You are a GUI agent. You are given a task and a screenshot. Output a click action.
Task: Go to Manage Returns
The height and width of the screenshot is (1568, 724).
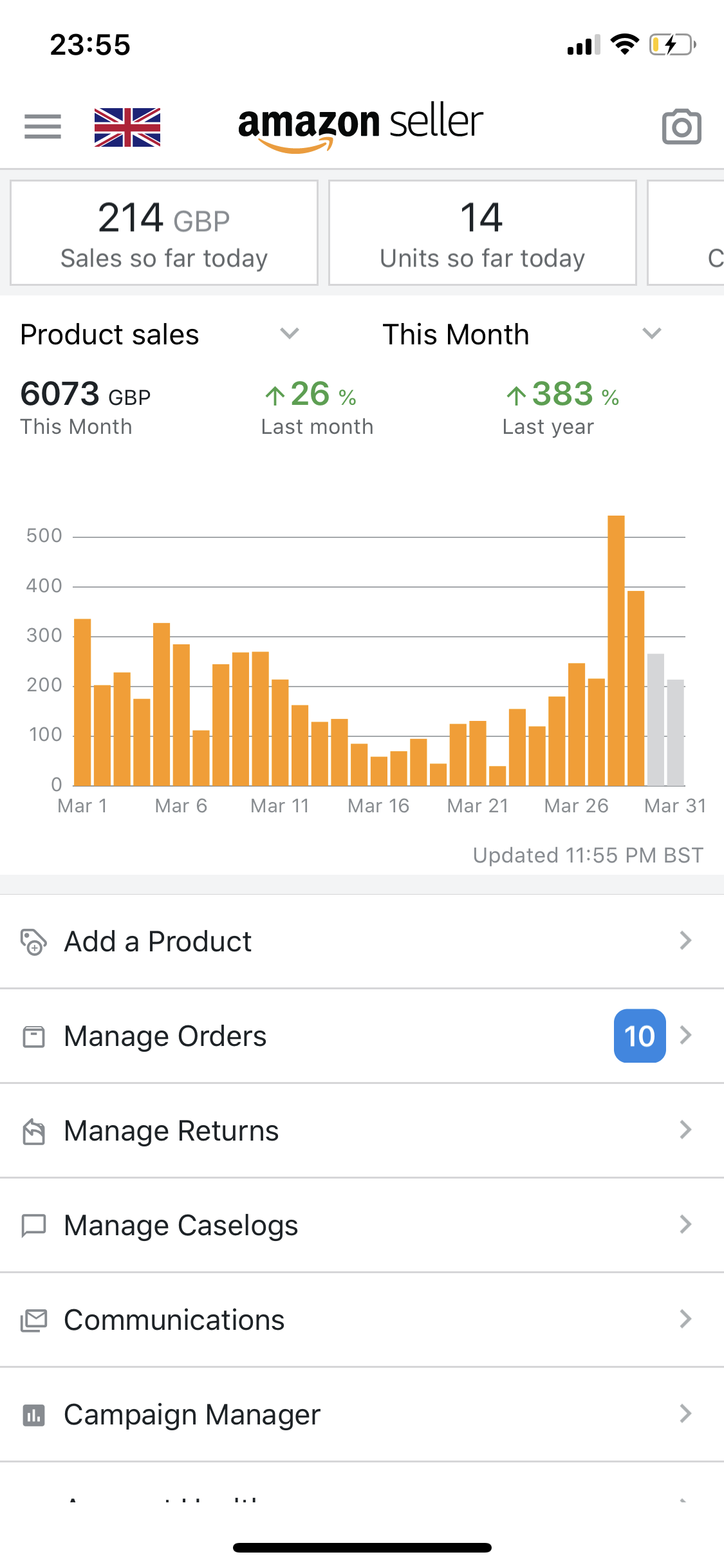pyautogui.click(x=362, y=1130)
